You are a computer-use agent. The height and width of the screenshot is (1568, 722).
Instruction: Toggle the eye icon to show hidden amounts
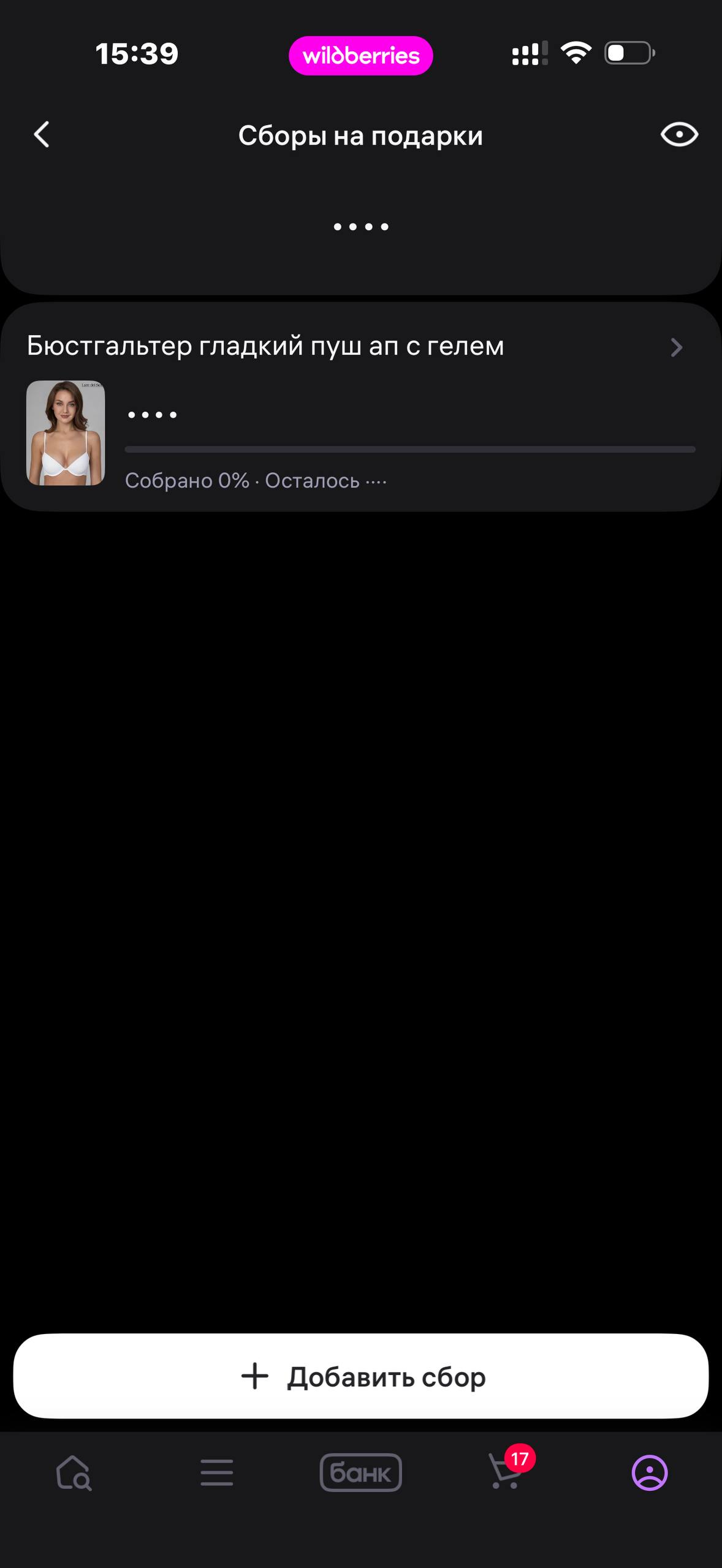coord(679,135)
